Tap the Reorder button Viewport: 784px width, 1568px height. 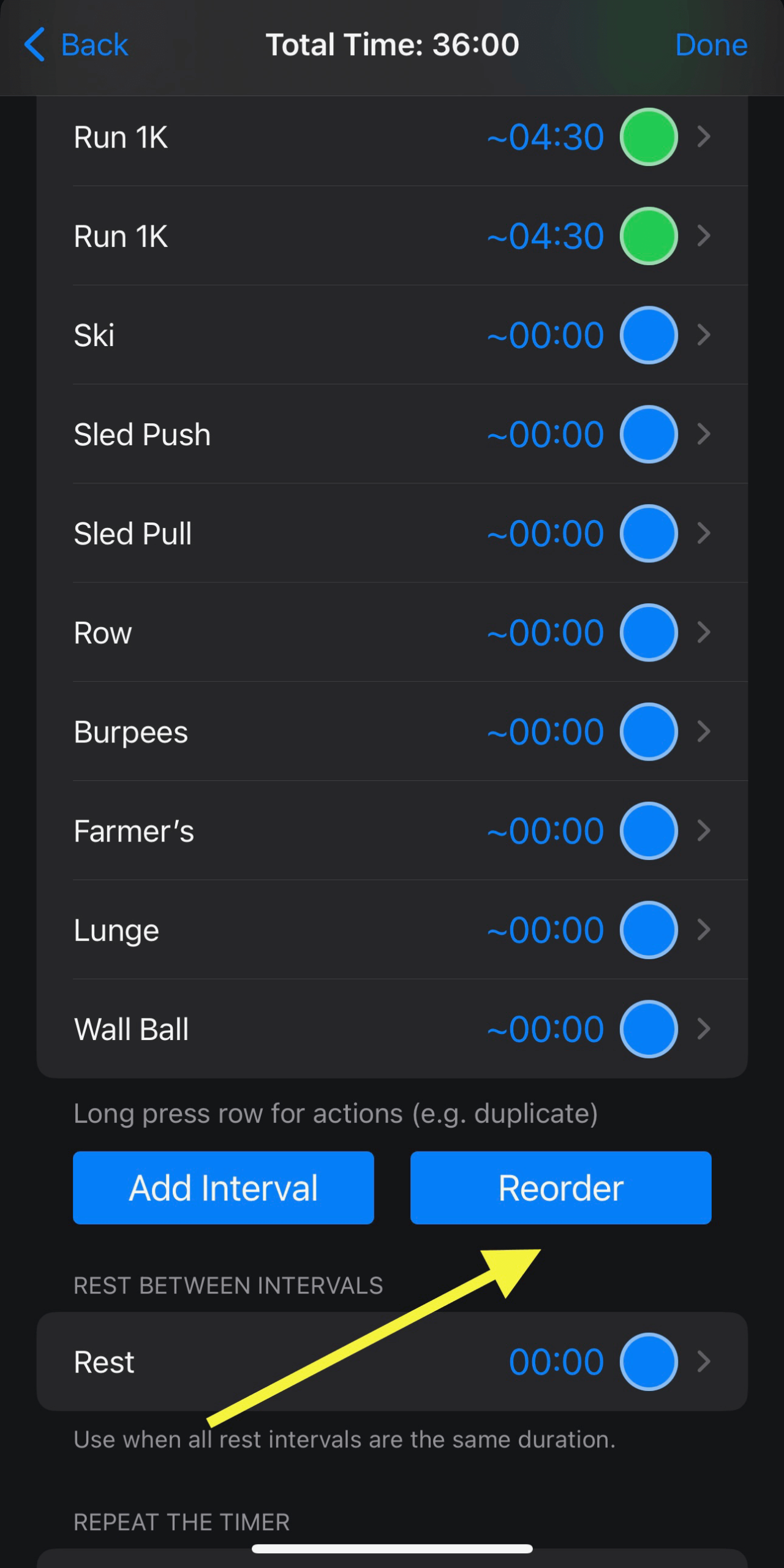[560, 1188]
